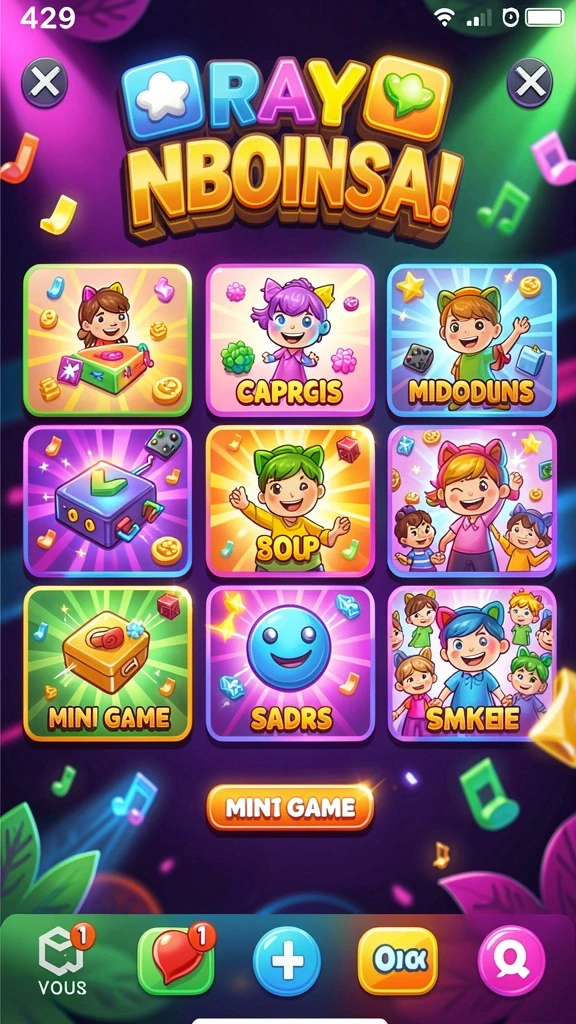Viewport: 576px width, 1024px height.
Task: Dismiss using the right X button
Action: (x=530, y=82)
